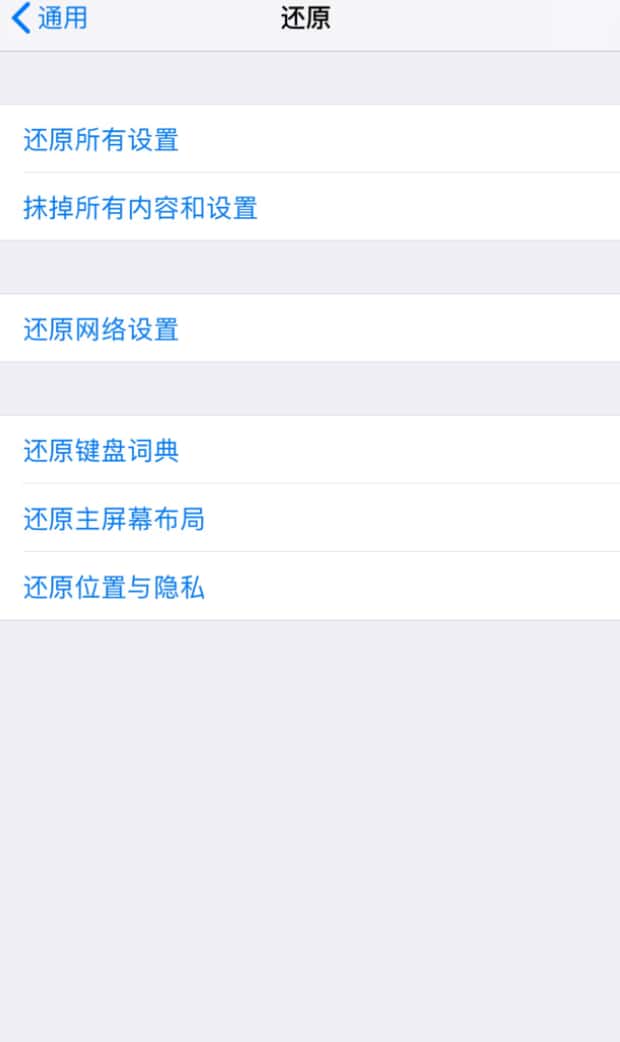
Task: Select 还原所有设置
Action: coord(101,139)
